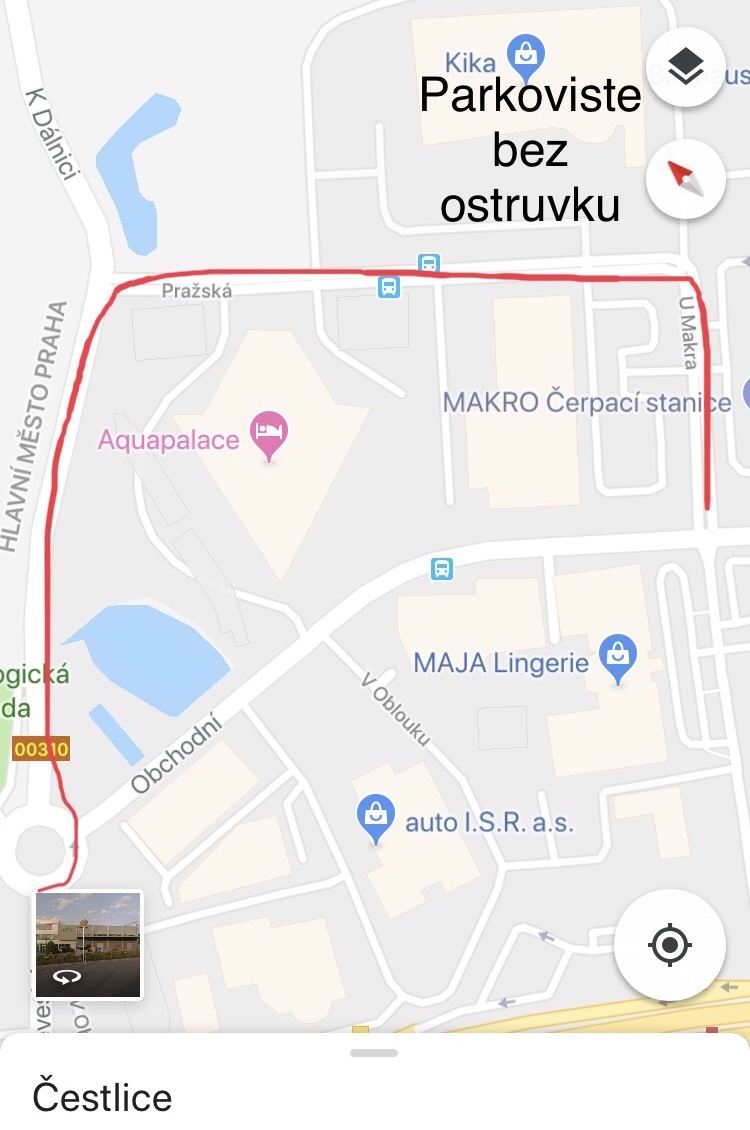The width and height of the screenshot is (750, 1130).
Task: Tap the MAKRO Čerpací stanice place label
Action: point(586,403)
